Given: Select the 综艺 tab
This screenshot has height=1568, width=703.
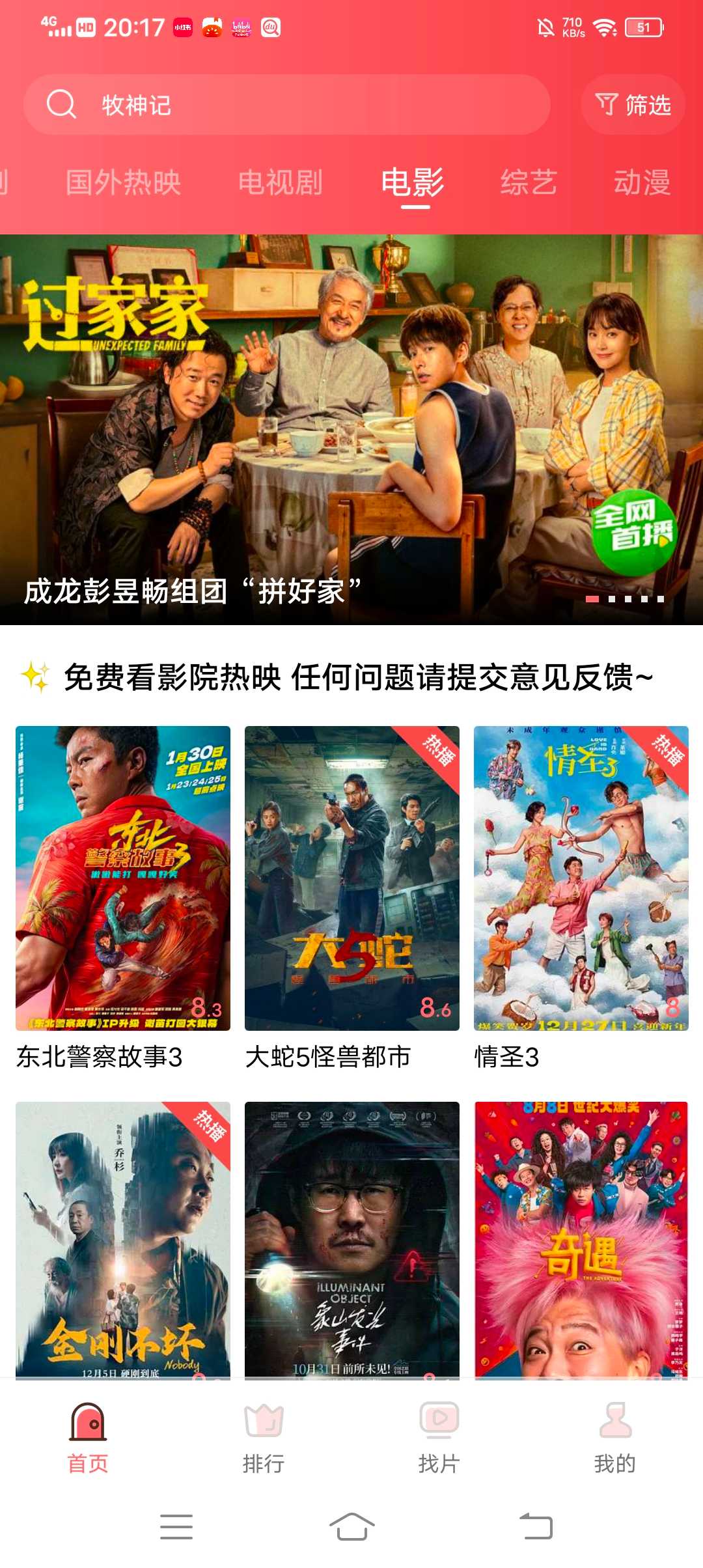Looking at the screenshot, I should tap(529, 182).
